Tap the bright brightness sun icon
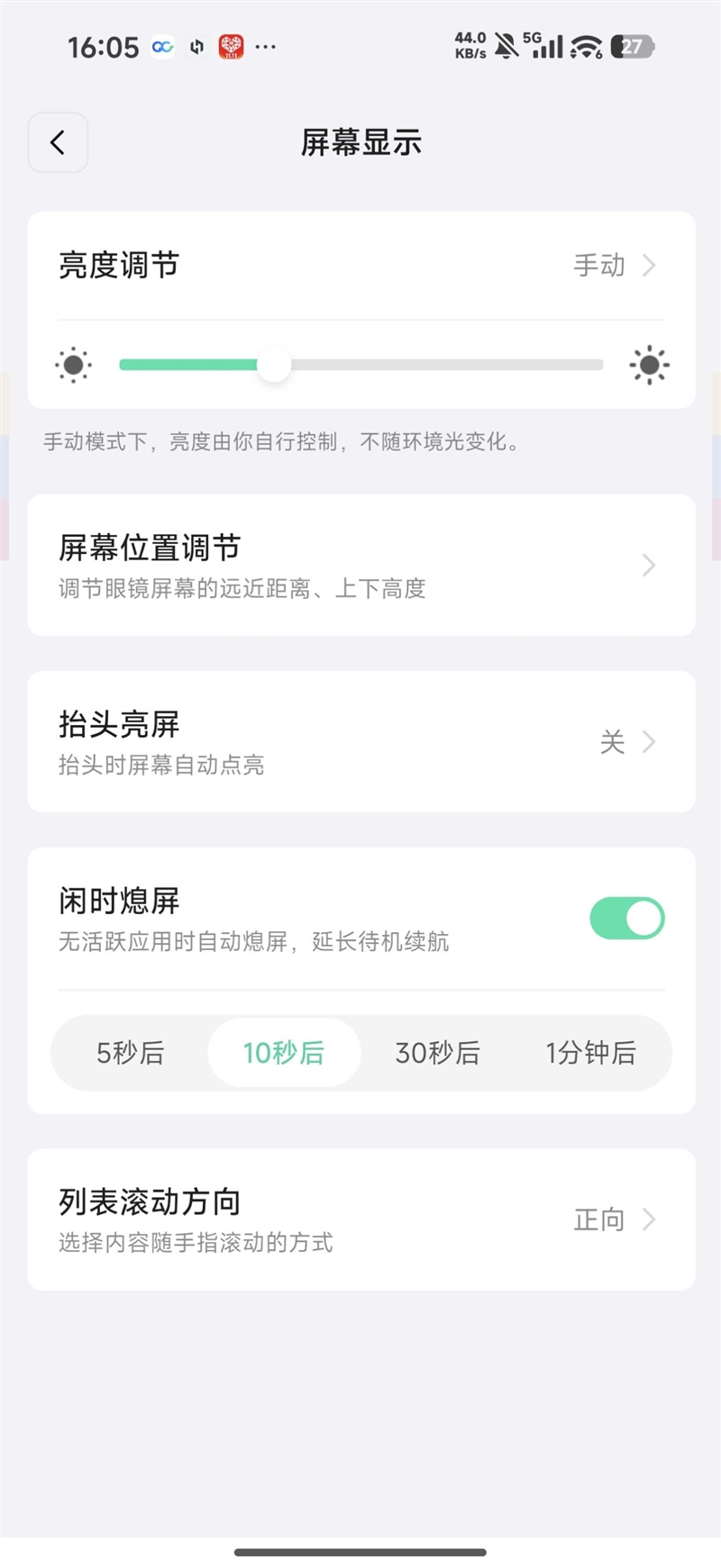Image resolution: width=721 pixels, height=1568 pixels. point(648,365)
